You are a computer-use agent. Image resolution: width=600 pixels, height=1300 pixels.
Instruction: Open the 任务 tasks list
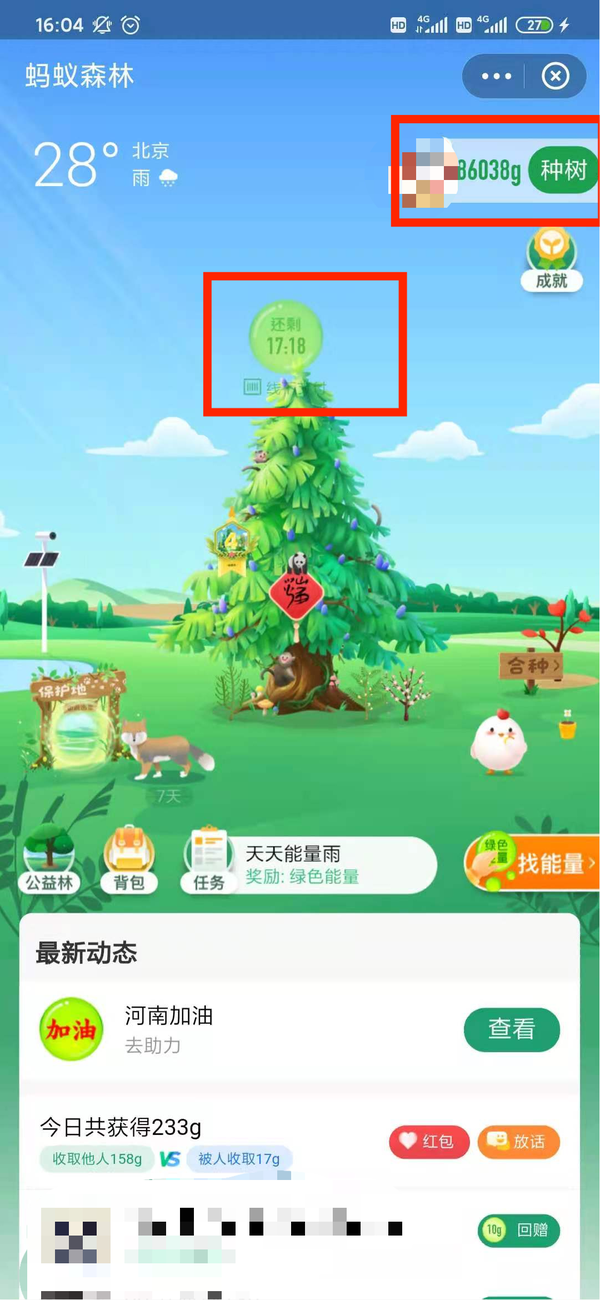point(208,862)
